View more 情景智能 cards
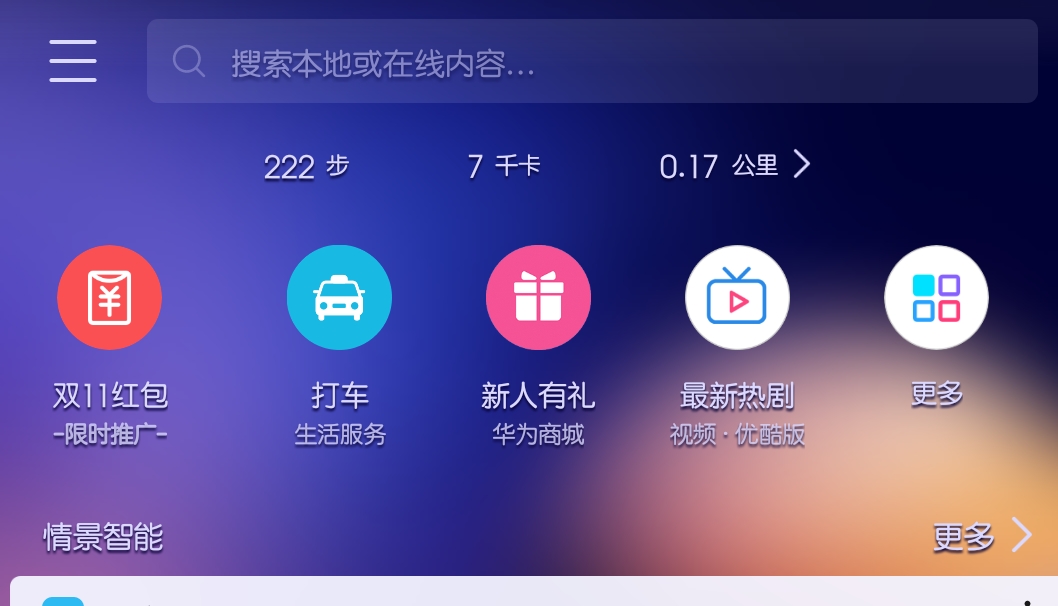This screenshot has height=606, width=1058. (x=981, y=537)
